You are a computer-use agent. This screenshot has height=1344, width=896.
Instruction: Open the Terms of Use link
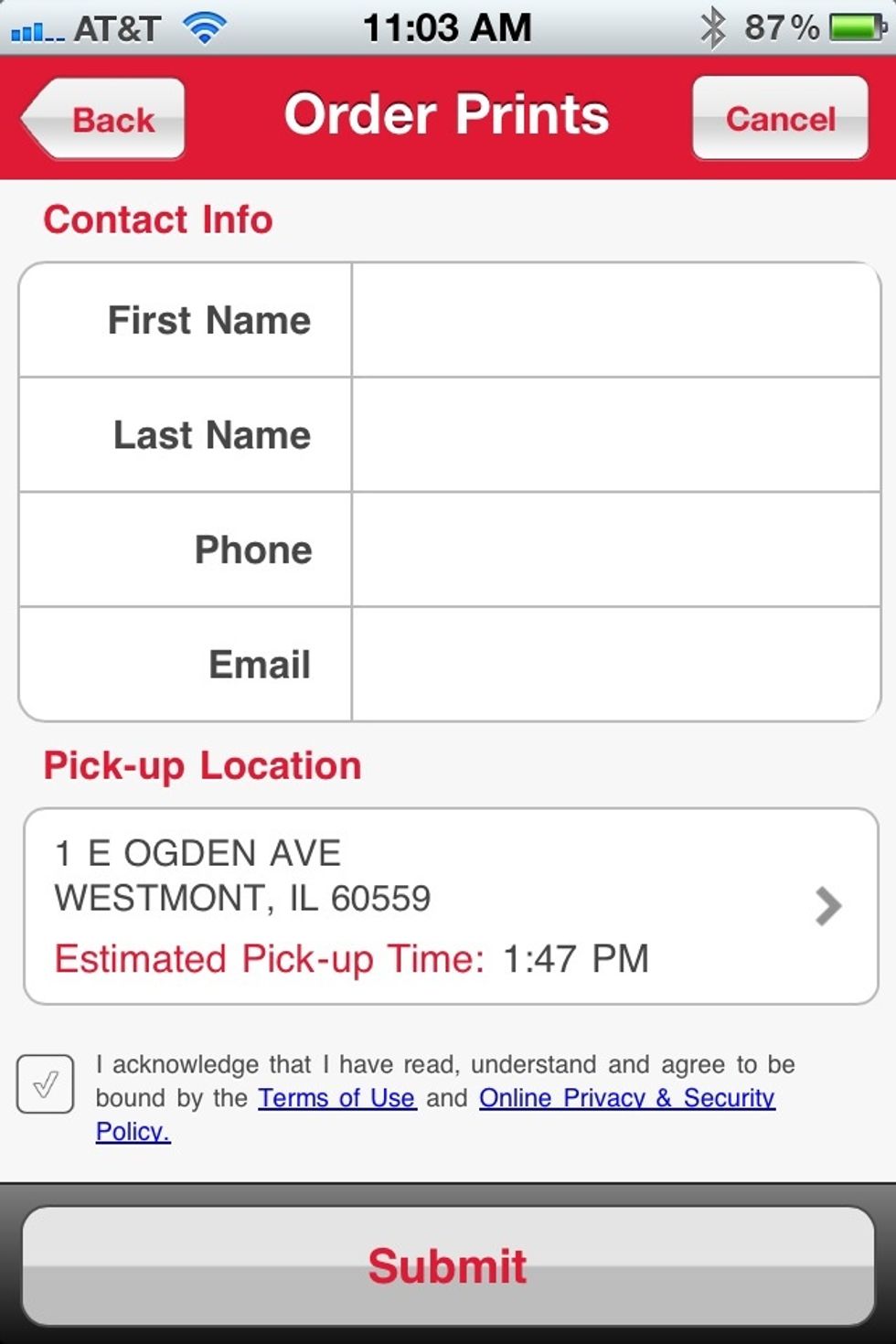coord(336,1098)
